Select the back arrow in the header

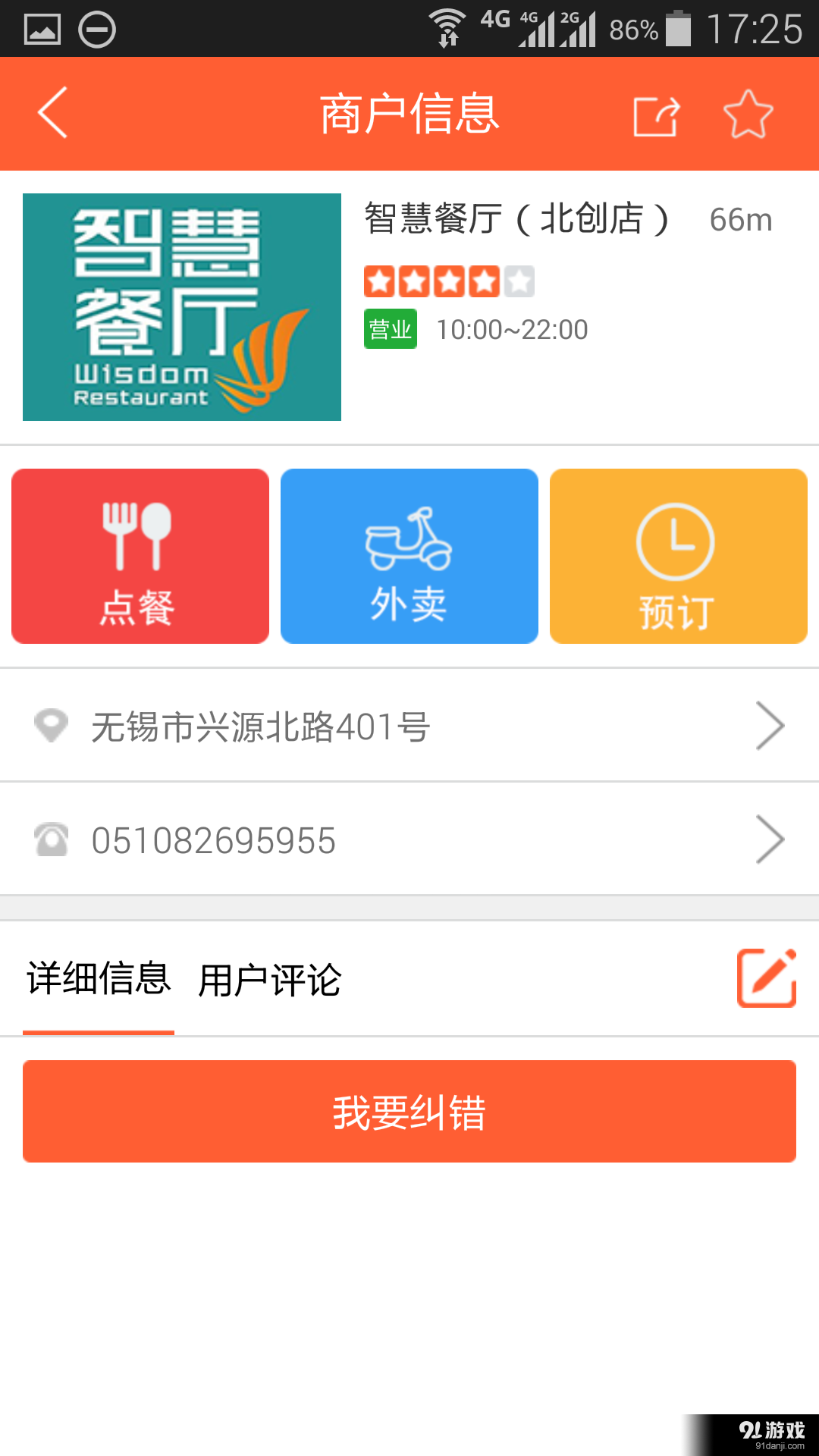[50, 112]
